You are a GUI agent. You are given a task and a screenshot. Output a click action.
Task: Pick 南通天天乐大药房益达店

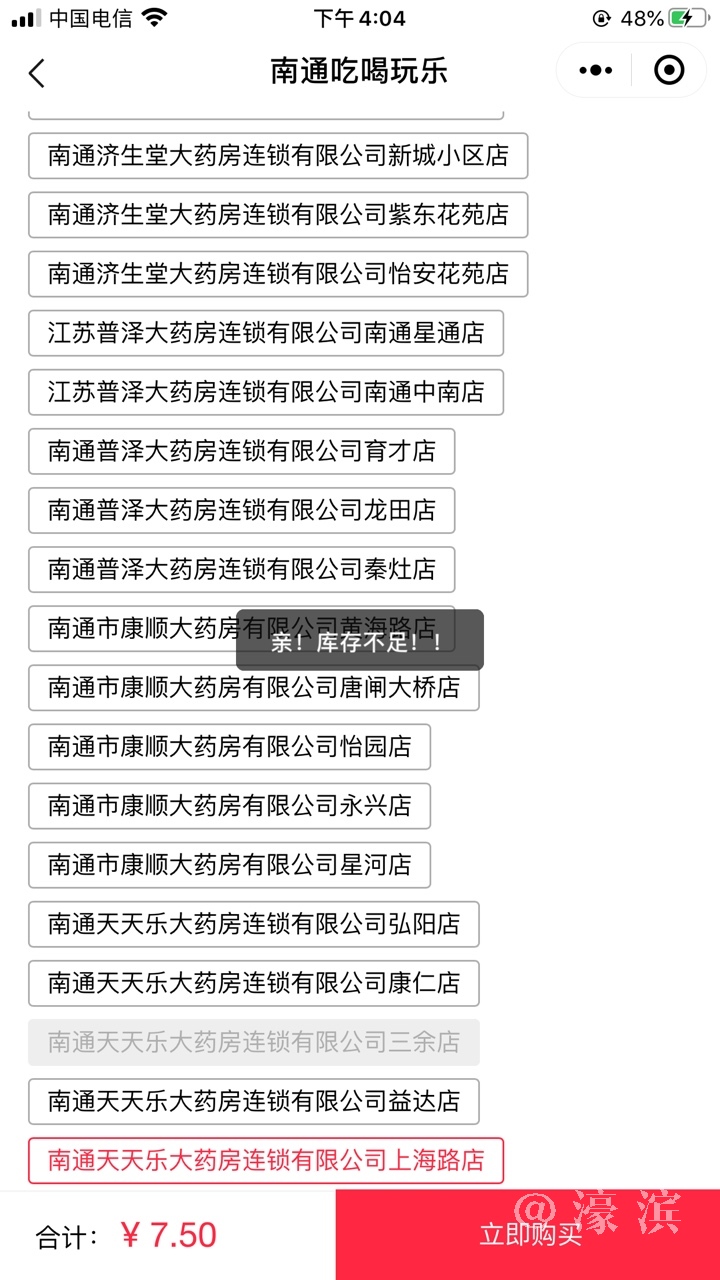coord(253,1101)
